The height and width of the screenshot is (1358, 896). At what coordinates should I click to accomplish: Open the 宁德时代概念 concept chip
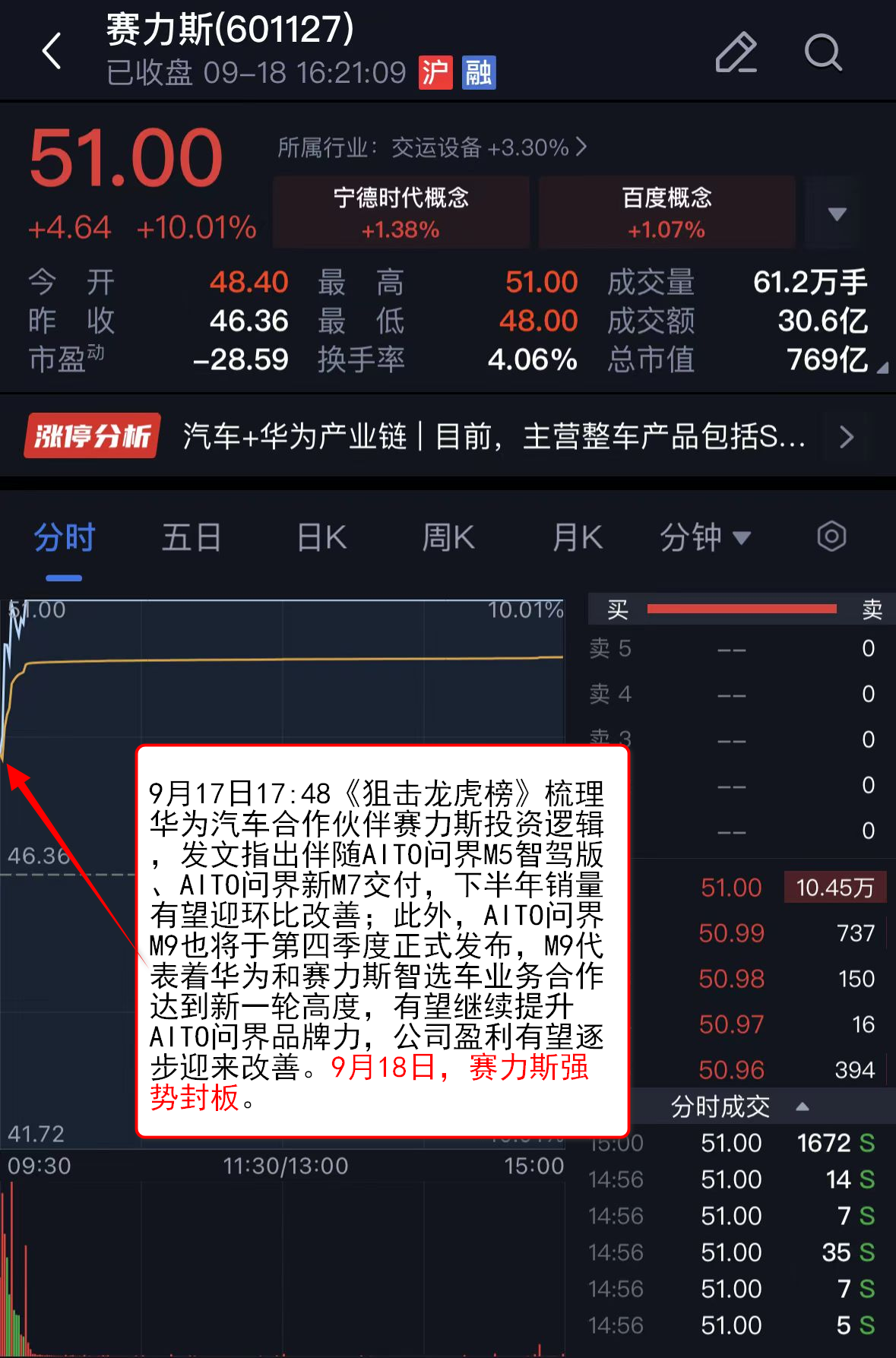(401, 212)
